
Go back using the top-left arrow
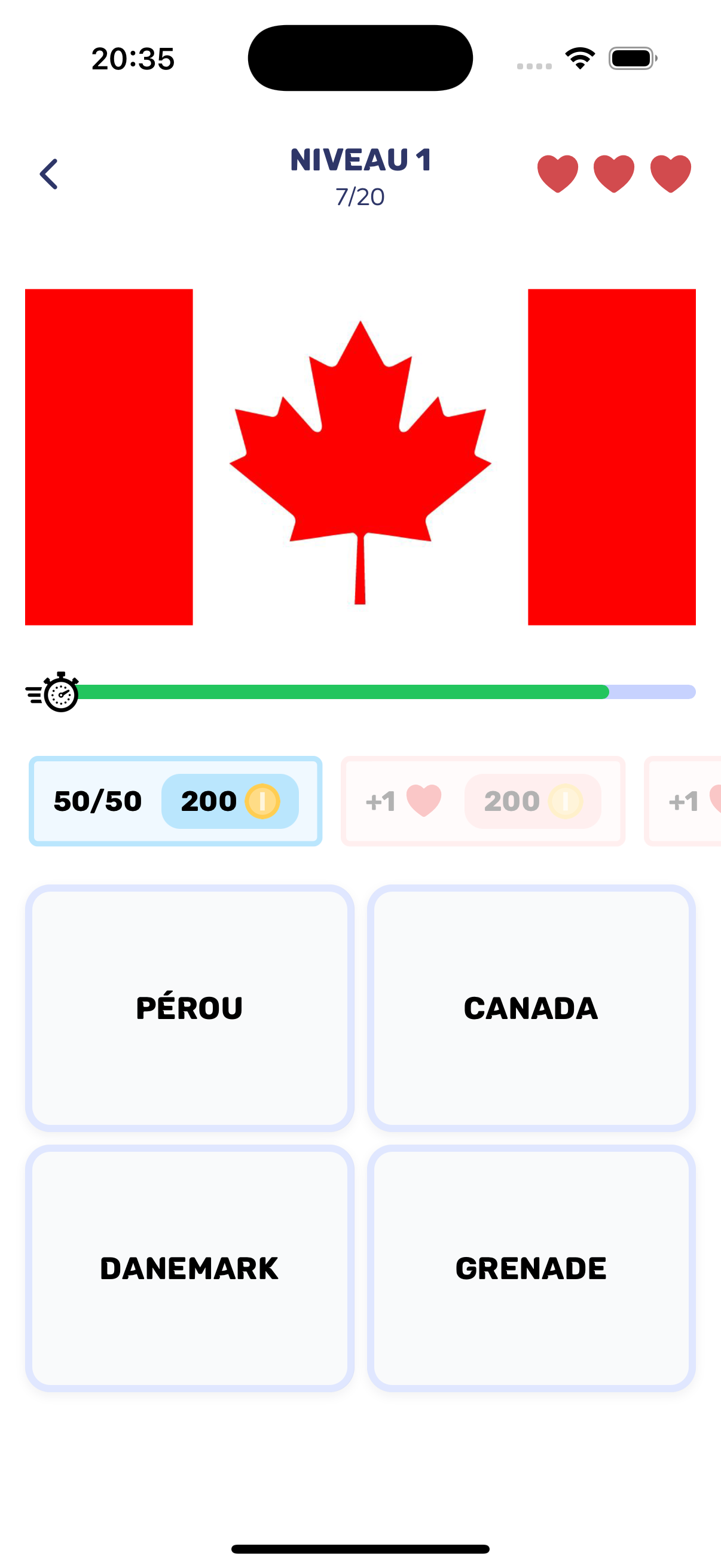point(48,174)
